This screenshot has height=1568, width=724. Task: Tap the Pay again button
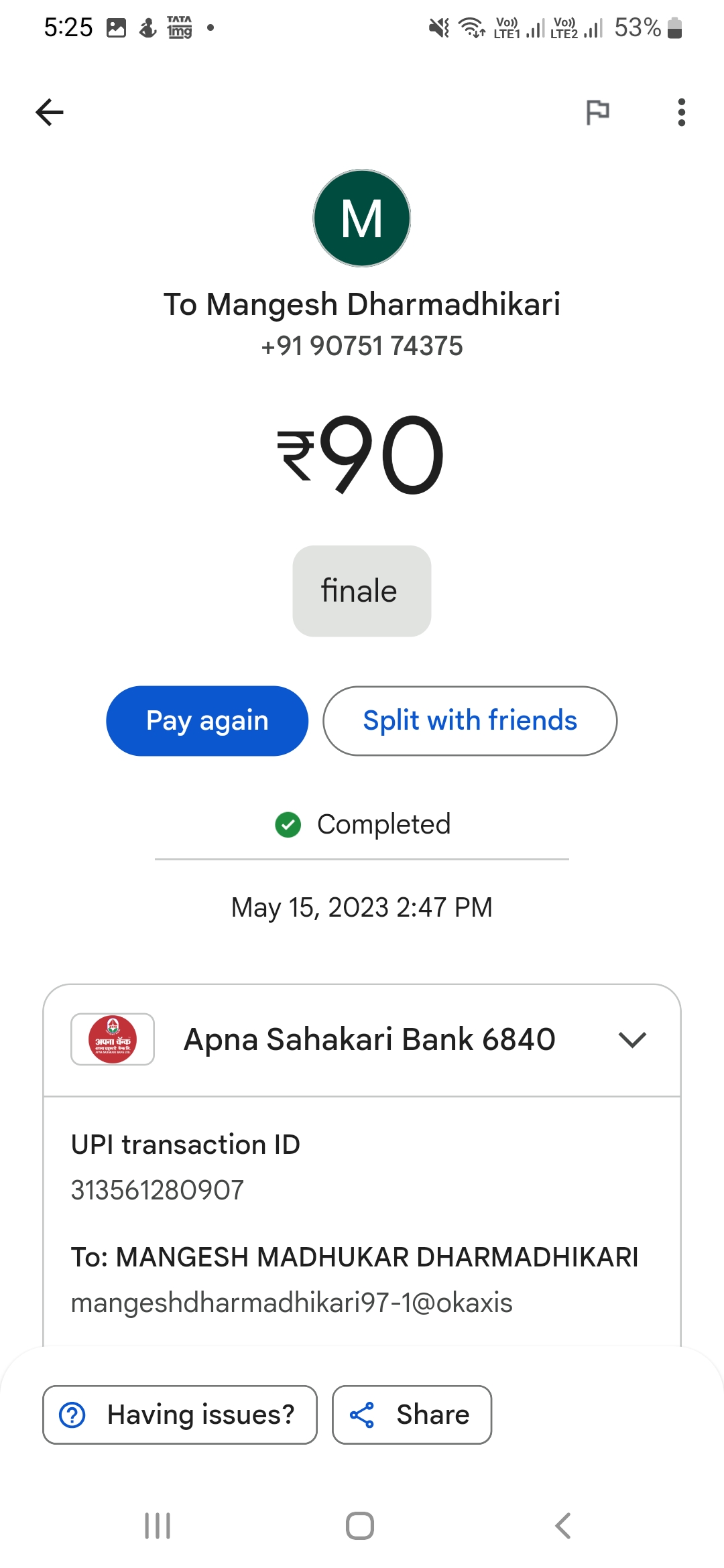click(207, 721)
